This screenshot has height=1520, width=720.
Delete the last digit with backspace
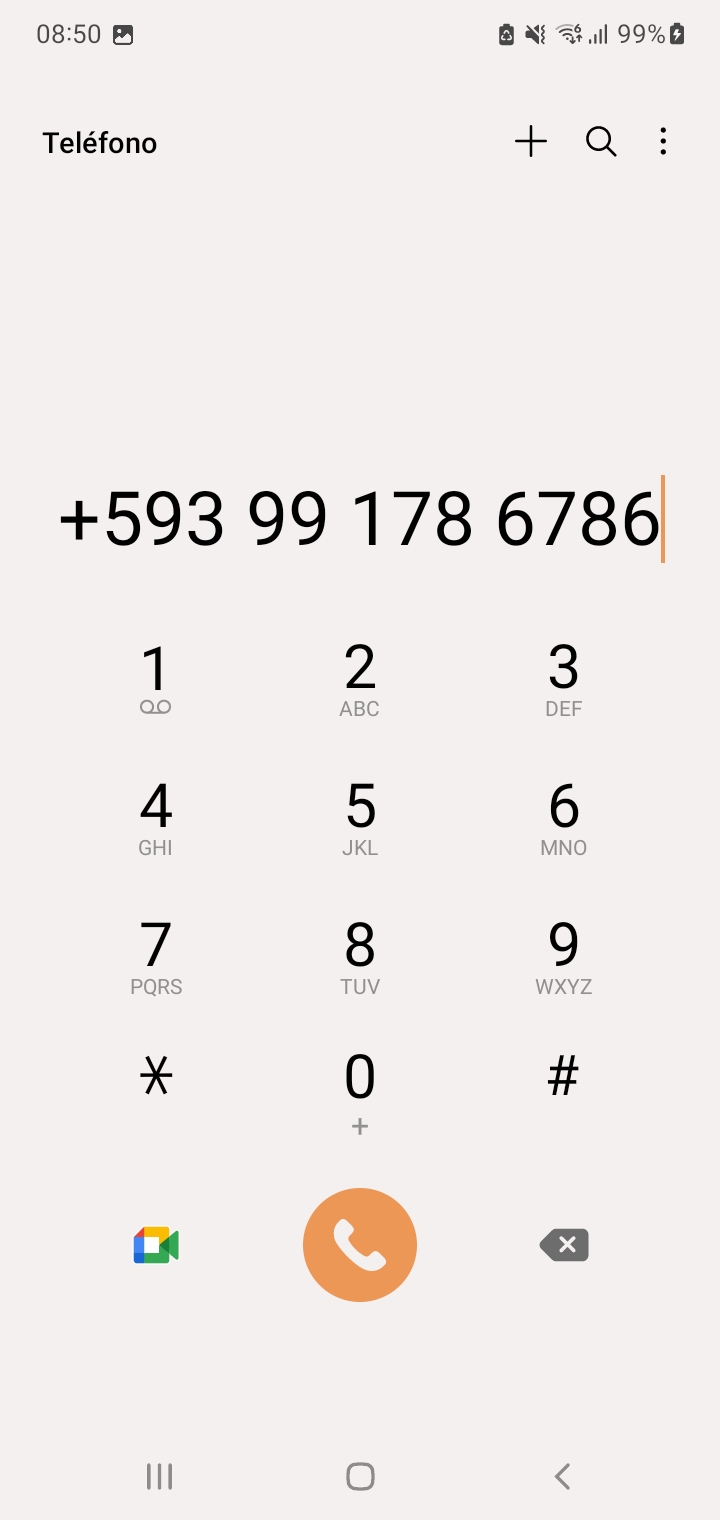coord(564,1245)
